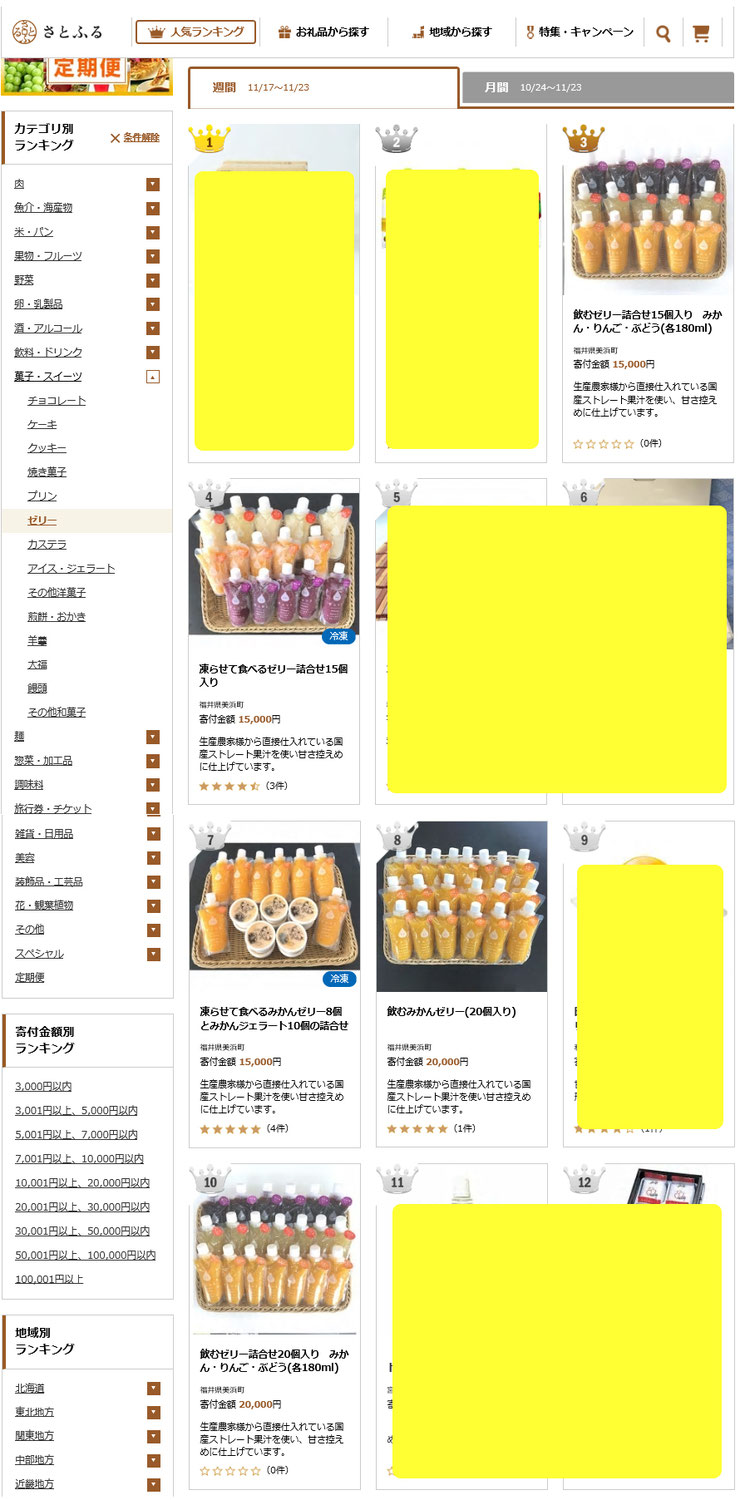Expand 北海道 regional ranking
The height and width of the screenshot is (1500, 745).
pyautogui.click(x=153, y=1389)
